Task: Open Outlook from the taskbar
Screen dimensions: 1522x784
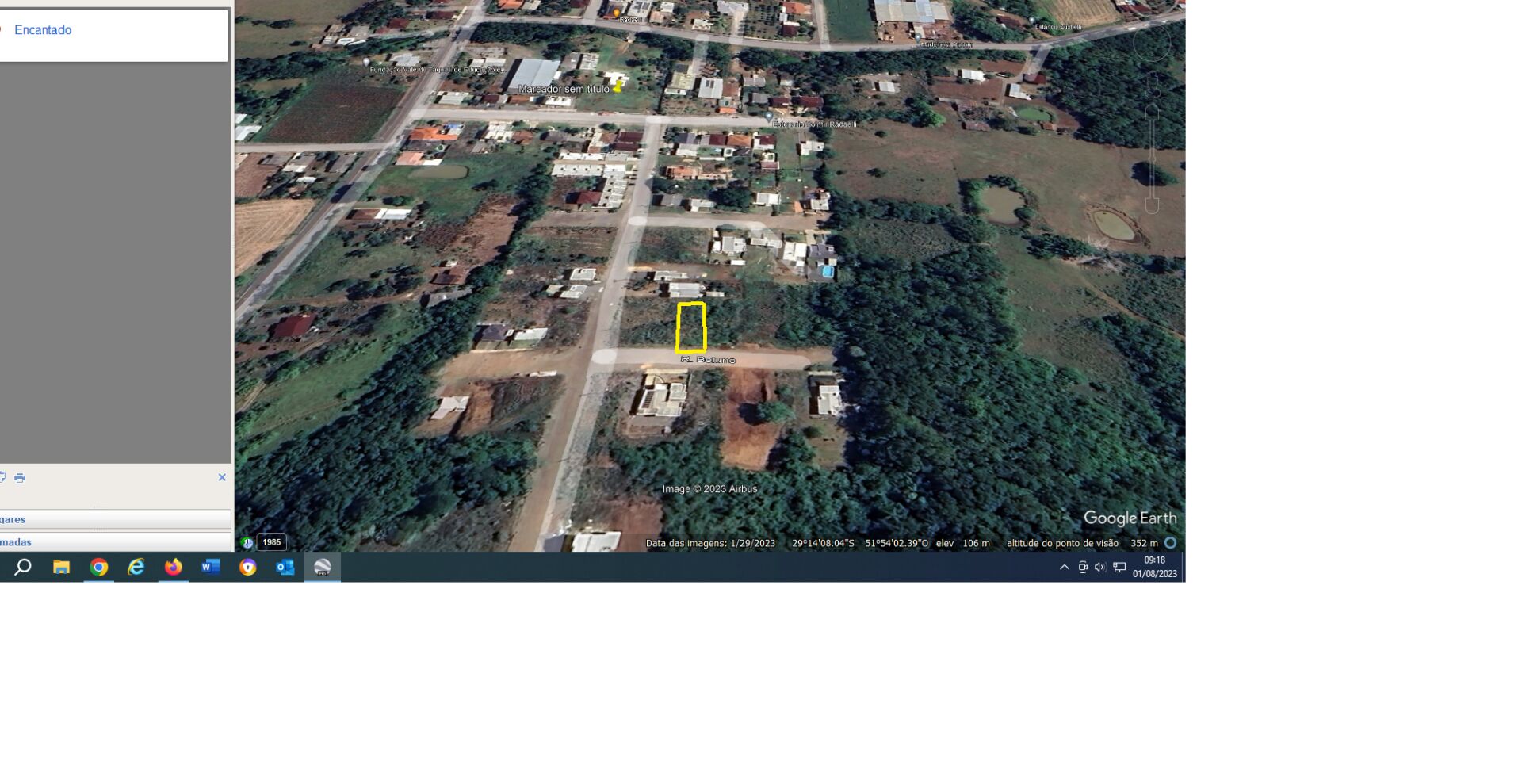Action: (x=285, y=567)
